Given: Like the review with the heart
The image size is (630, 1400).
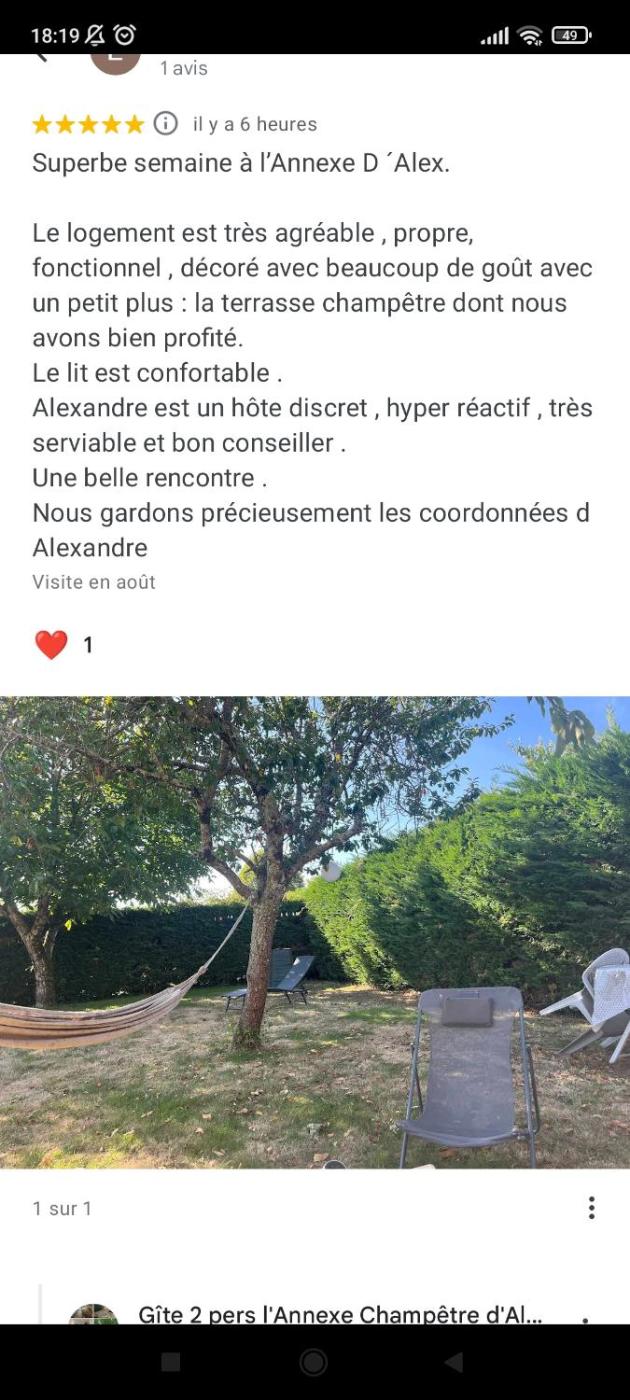Looking at the screenshot, I should click(51, 645).
